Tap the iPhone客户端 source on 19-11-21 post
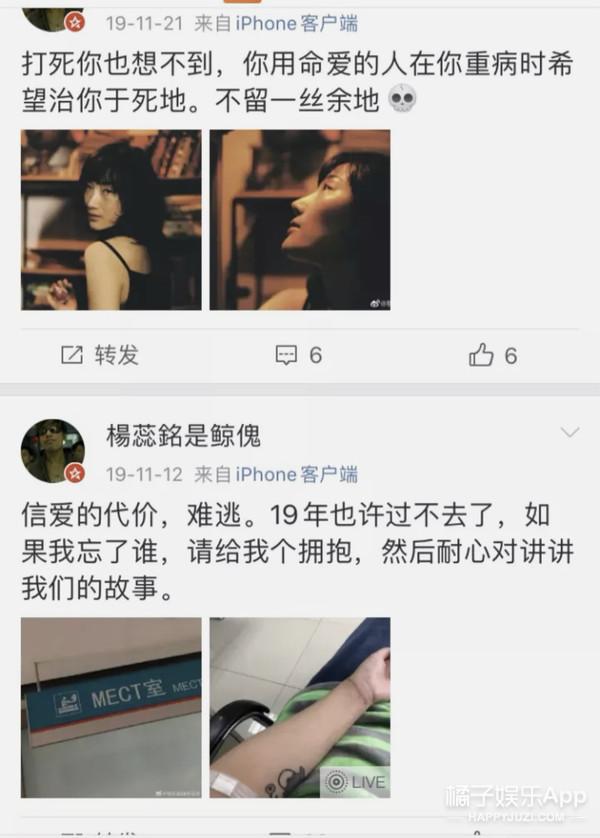The width and height of the screenshot is (600, 838). click(296, 23)
